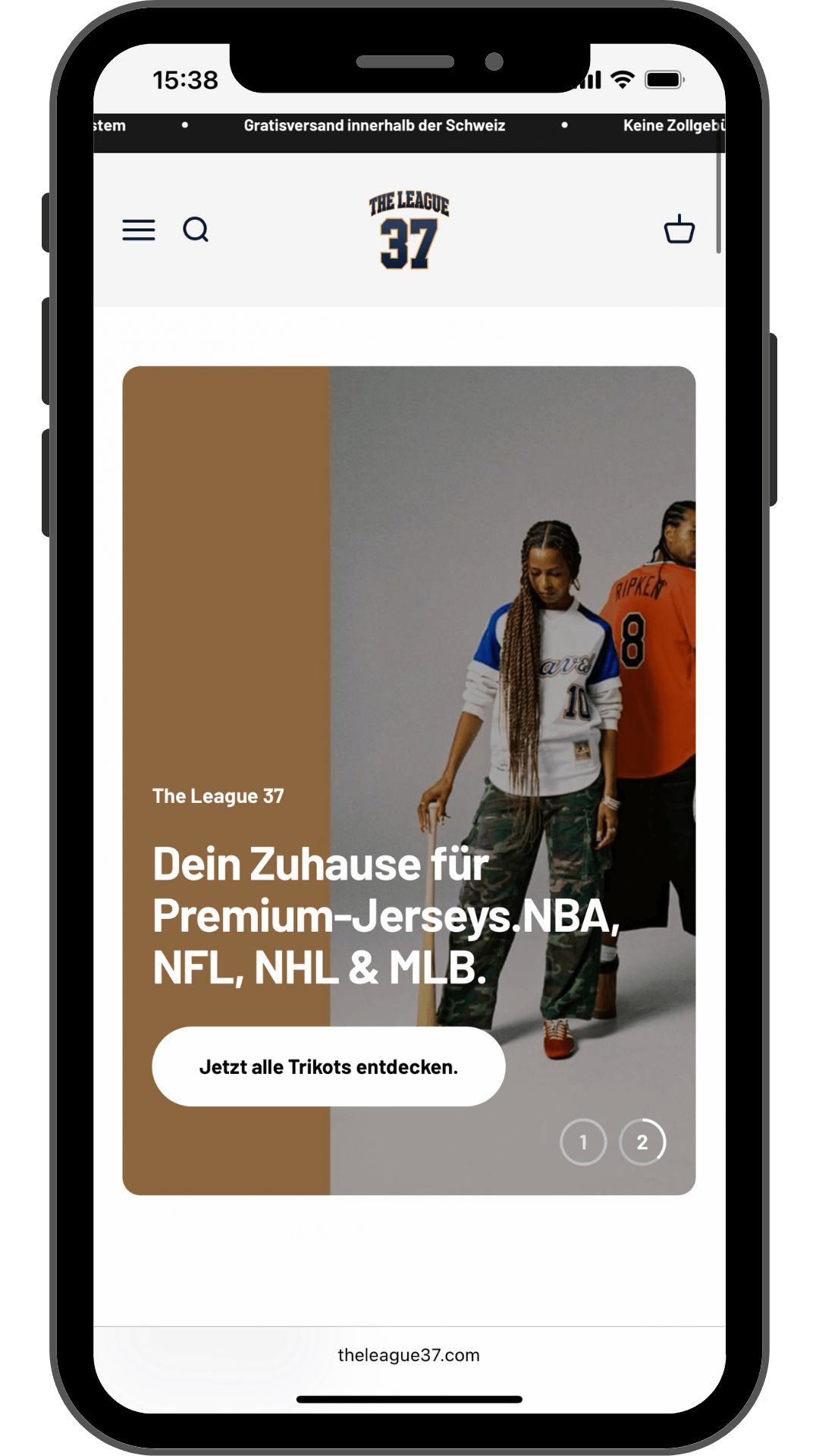
Task: Open the hamburger navigation menu
Action: [x=139, y=230]
